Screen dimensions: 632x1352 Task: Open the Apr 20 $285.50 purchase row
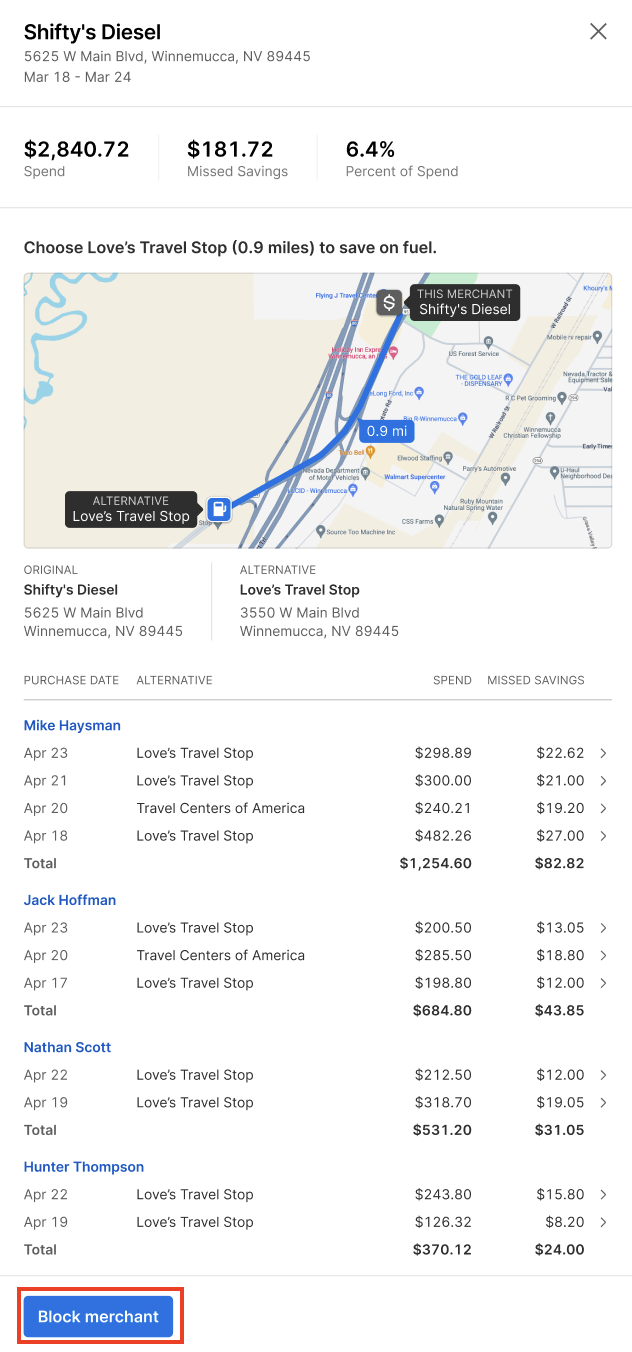click(316, 956)
